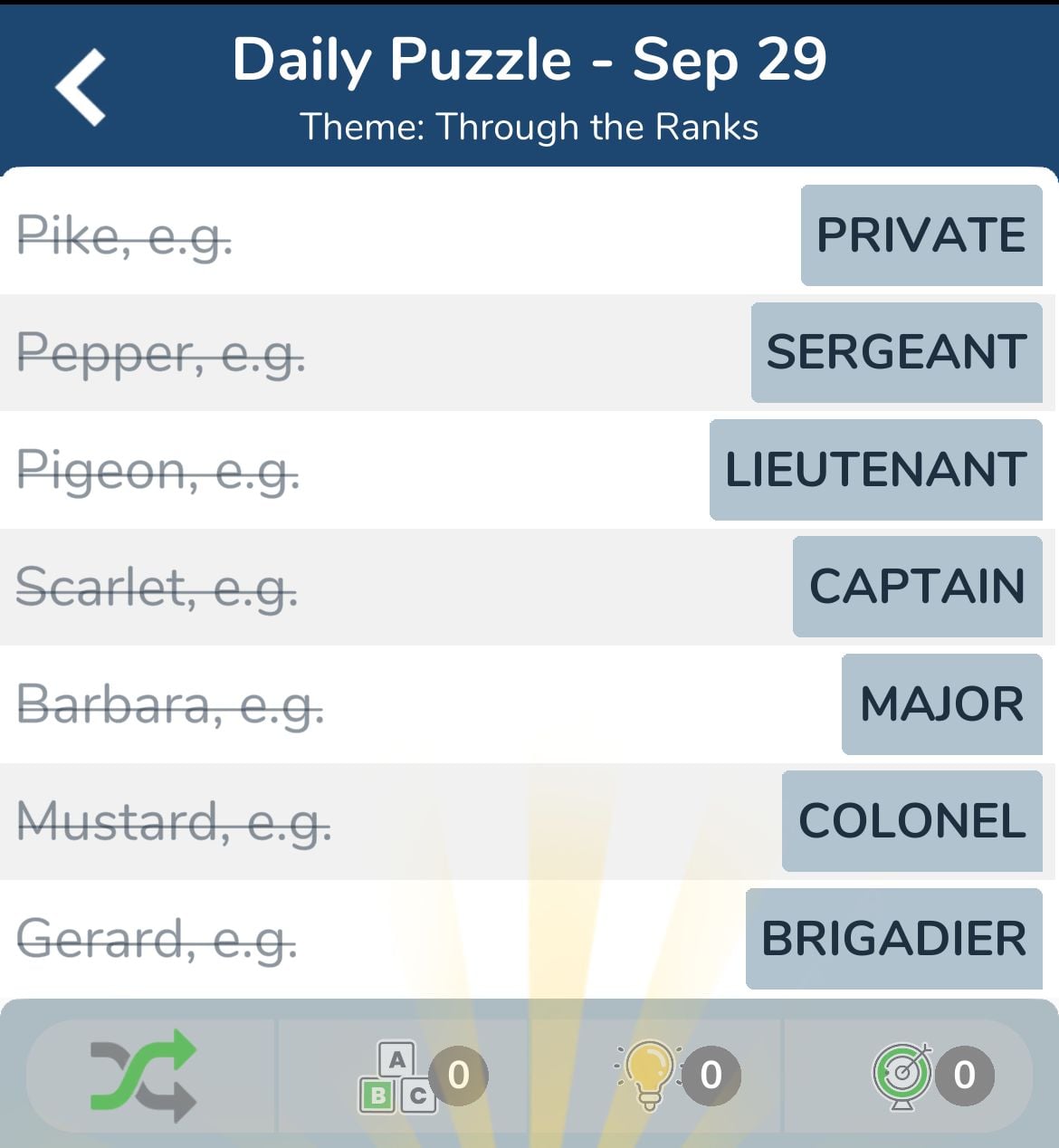Image resolution: width=1059 pixels, height=1148 pixels.
Task: Select the SERGEANT answer tile
Action: (896, 352)
